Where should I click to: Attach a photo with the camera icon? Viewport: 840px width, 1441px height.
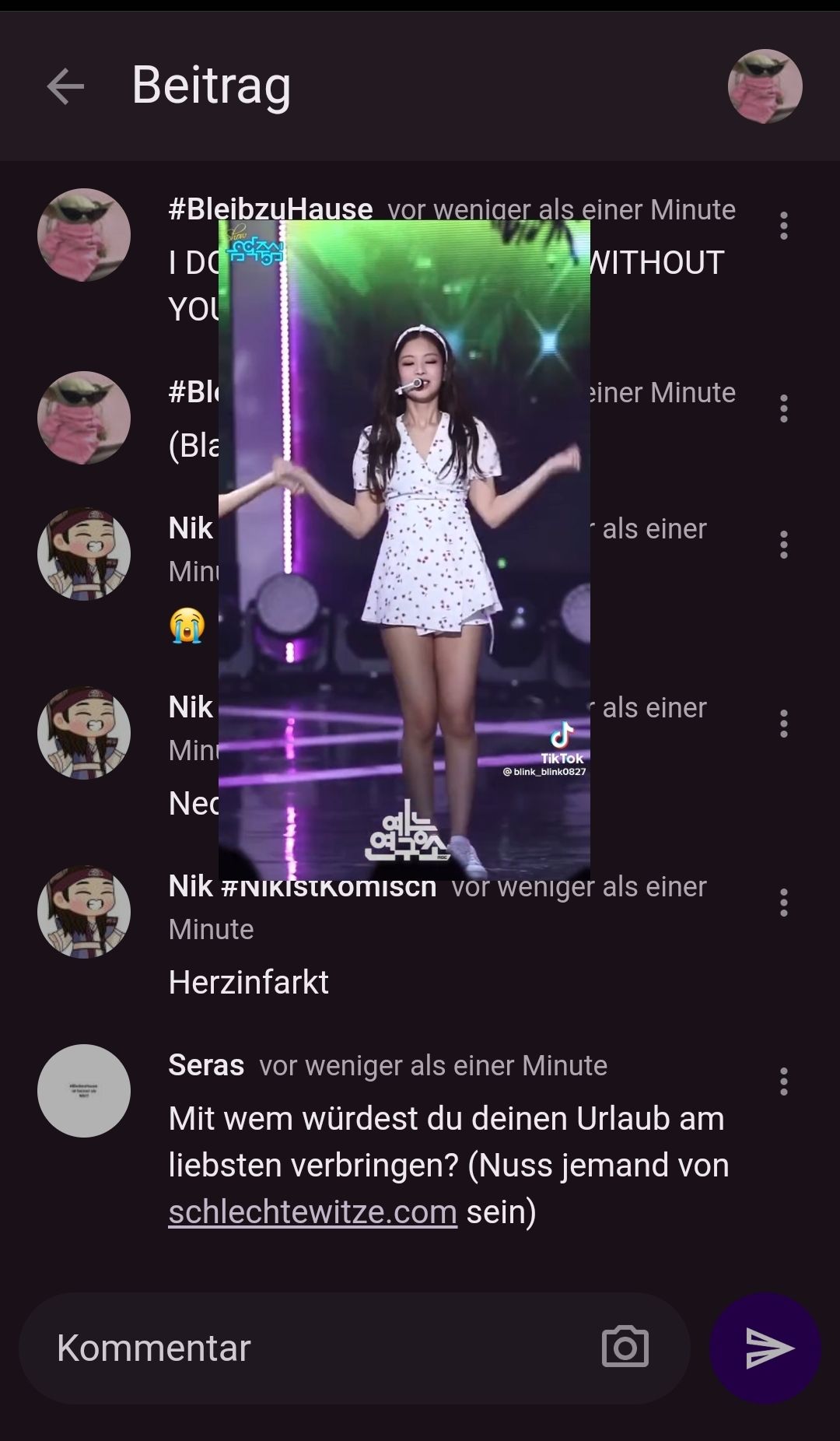tap(625, 1348)
